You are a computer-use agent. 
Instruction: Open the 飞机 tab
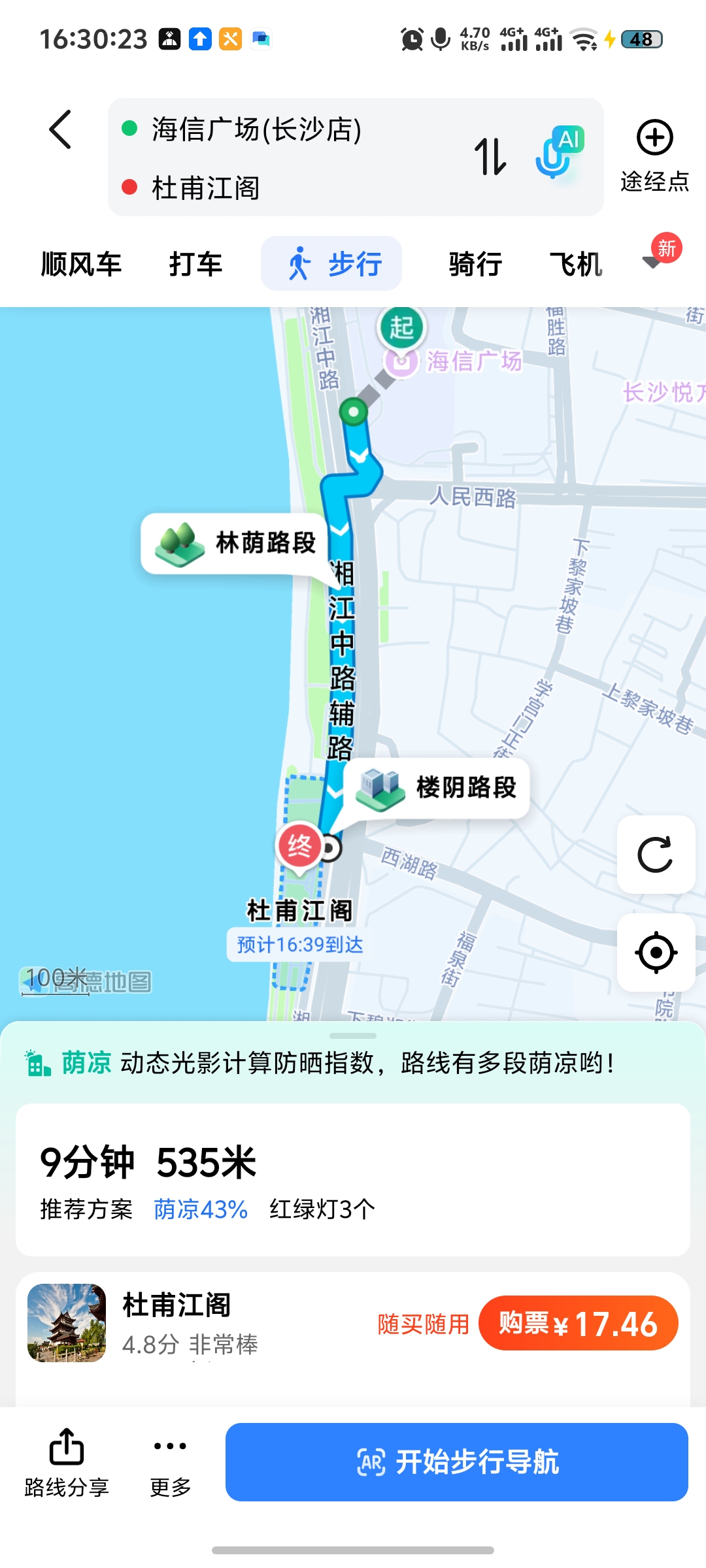coord(576,263)
